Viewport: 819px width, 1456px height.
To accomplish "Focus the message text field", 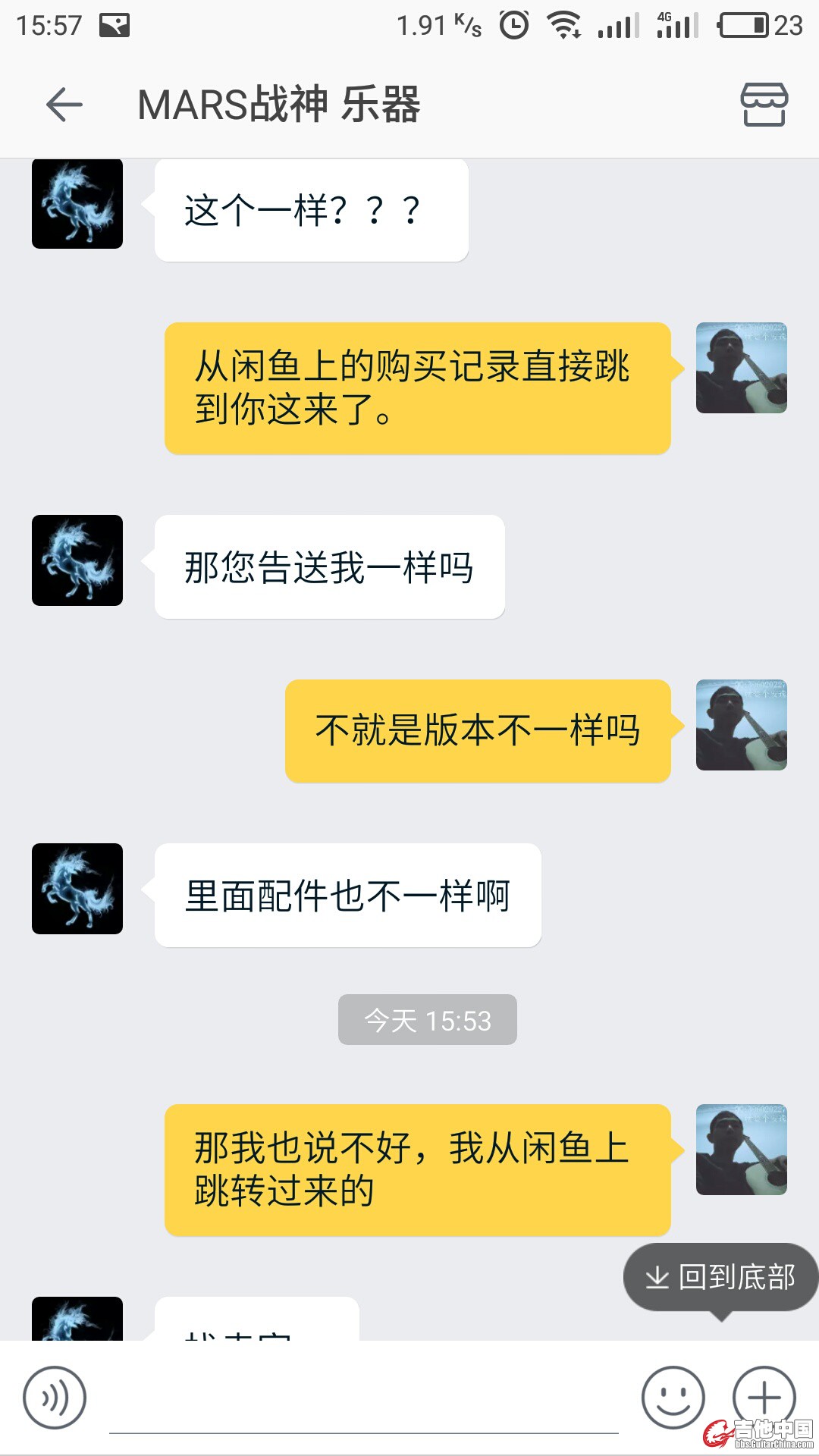I will coord(364,1399).
